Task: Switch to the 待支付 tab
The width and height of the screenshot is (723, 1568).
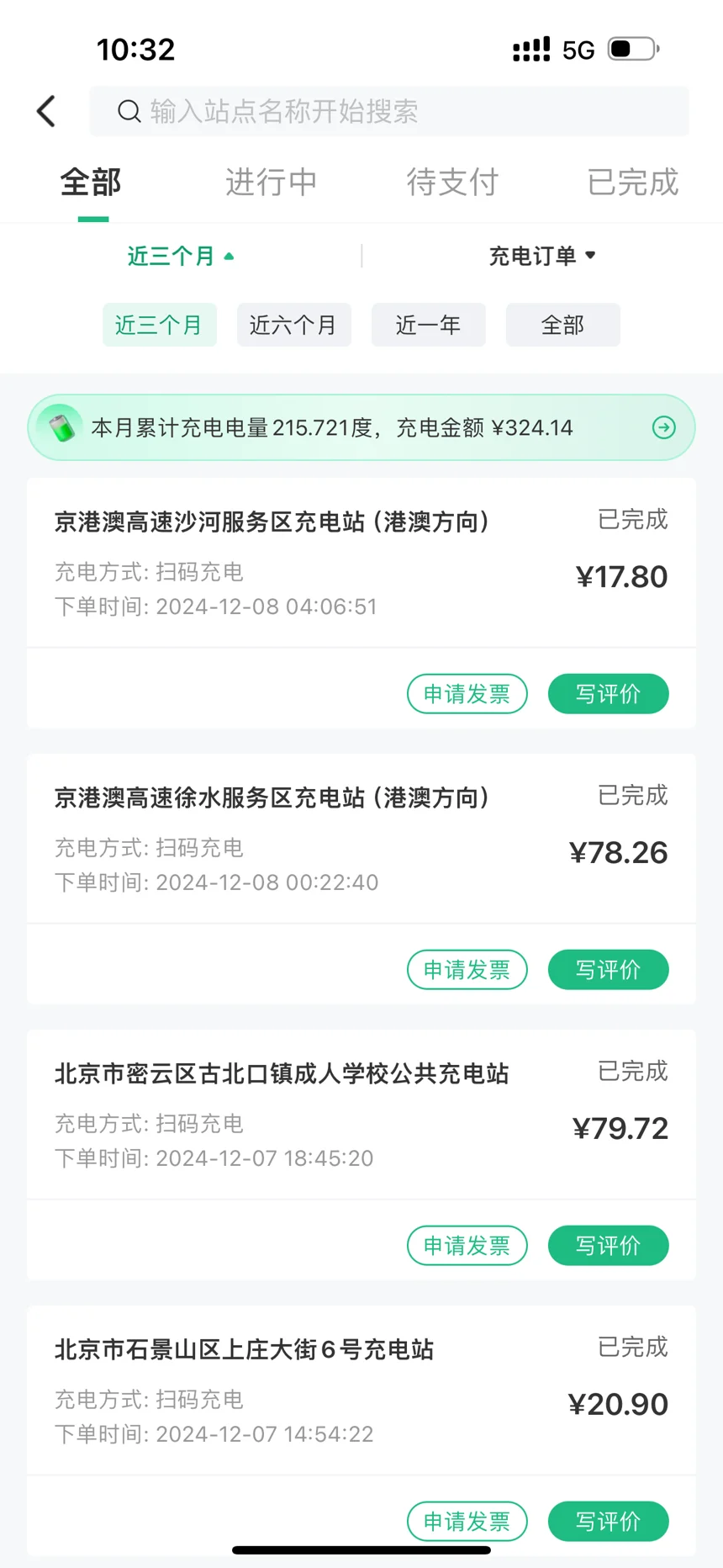Action: coord(452,183)
